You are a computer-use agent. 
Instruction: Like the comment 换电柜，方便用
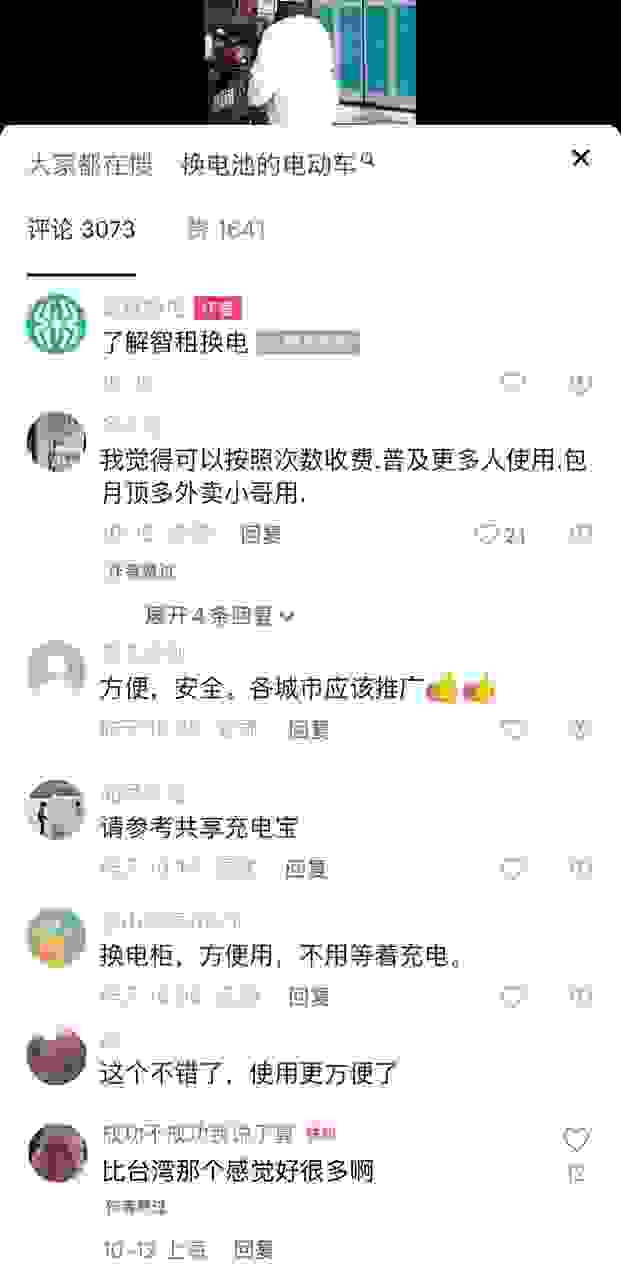(513, 996)
